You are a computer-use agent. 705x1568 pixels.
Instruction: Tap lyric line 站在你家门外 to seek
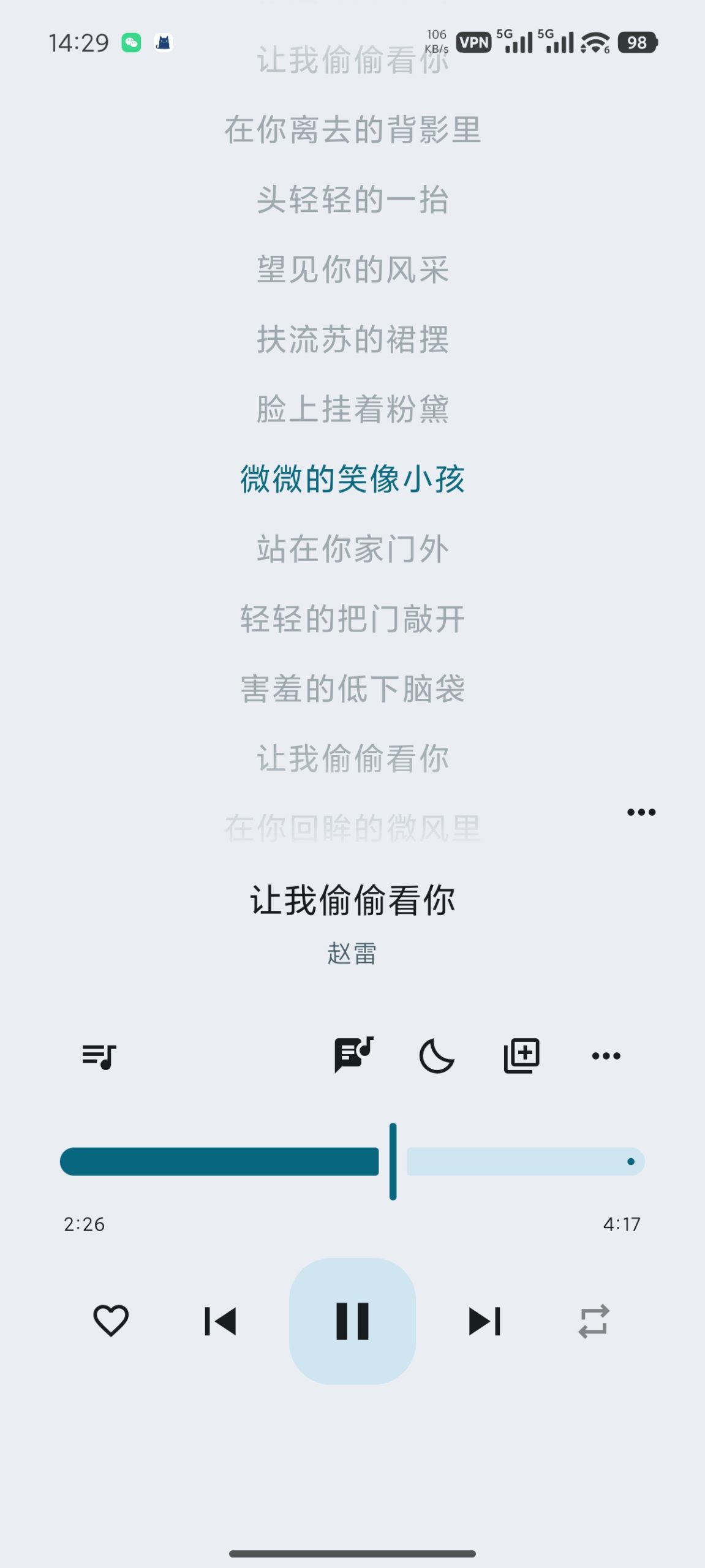click(x=352, y=549)
